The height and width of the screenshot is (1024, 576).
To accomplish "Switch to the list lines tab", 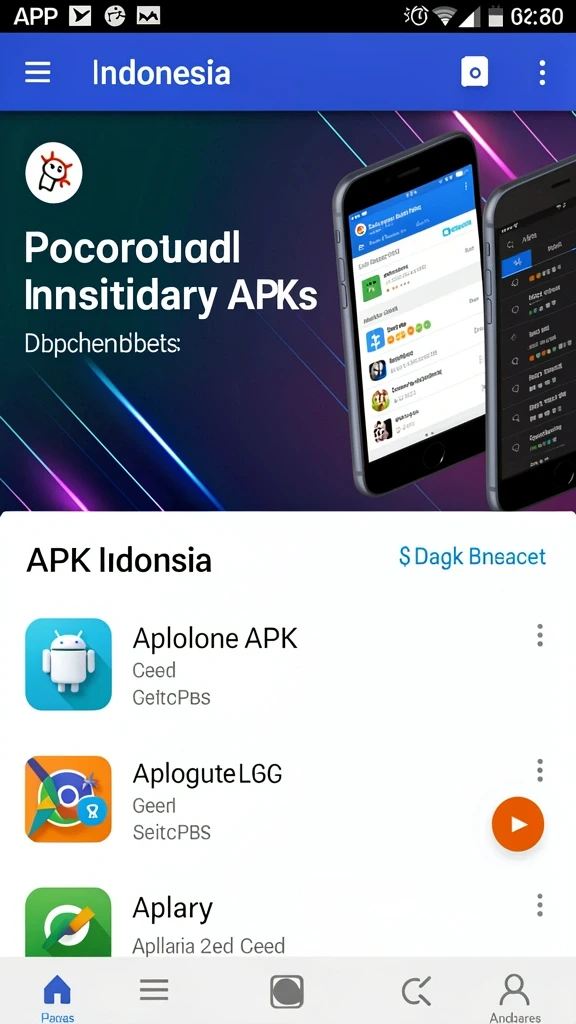I will [154, 990].
